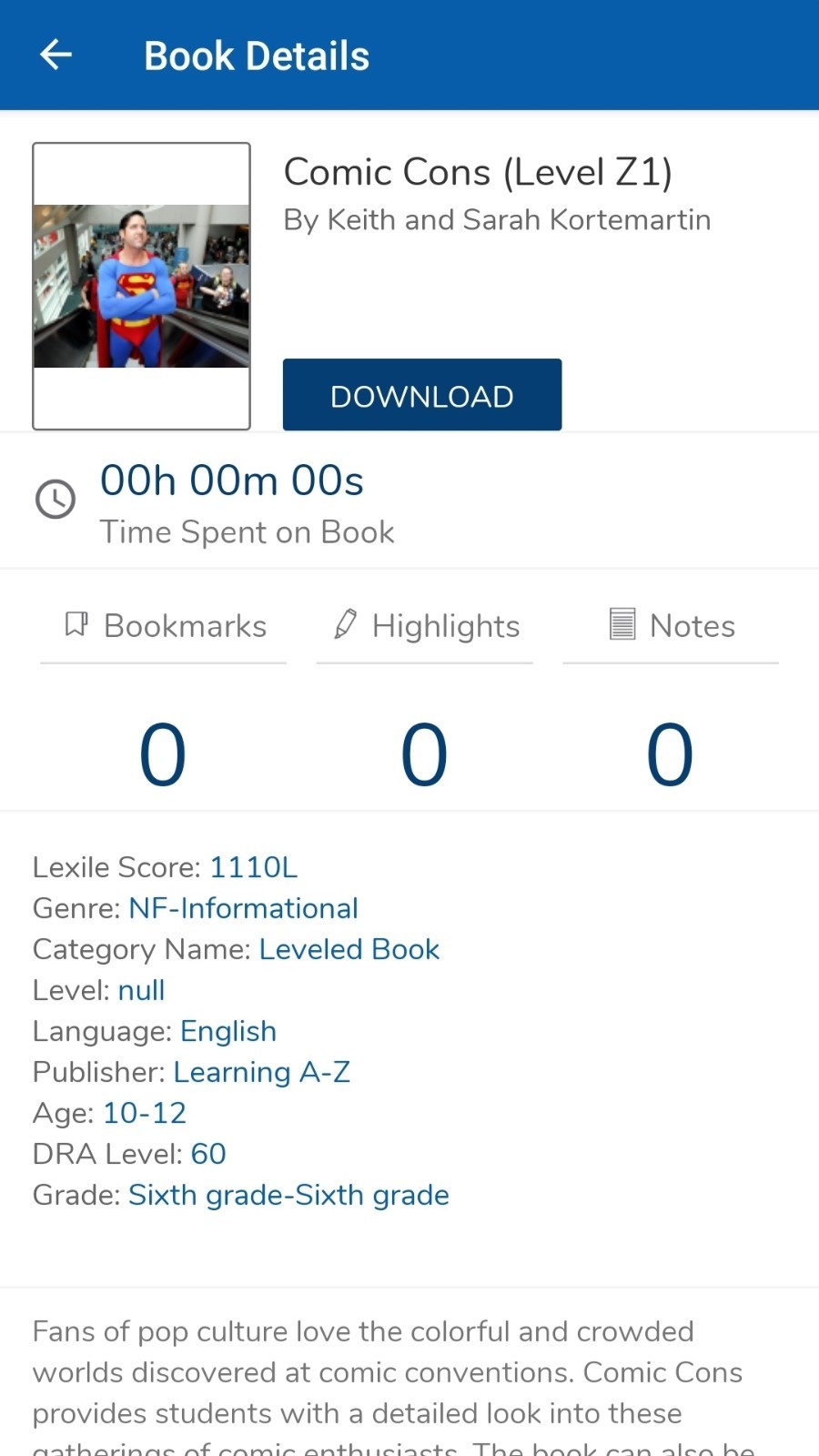Download the Comic Cons book

coord(421,395)
